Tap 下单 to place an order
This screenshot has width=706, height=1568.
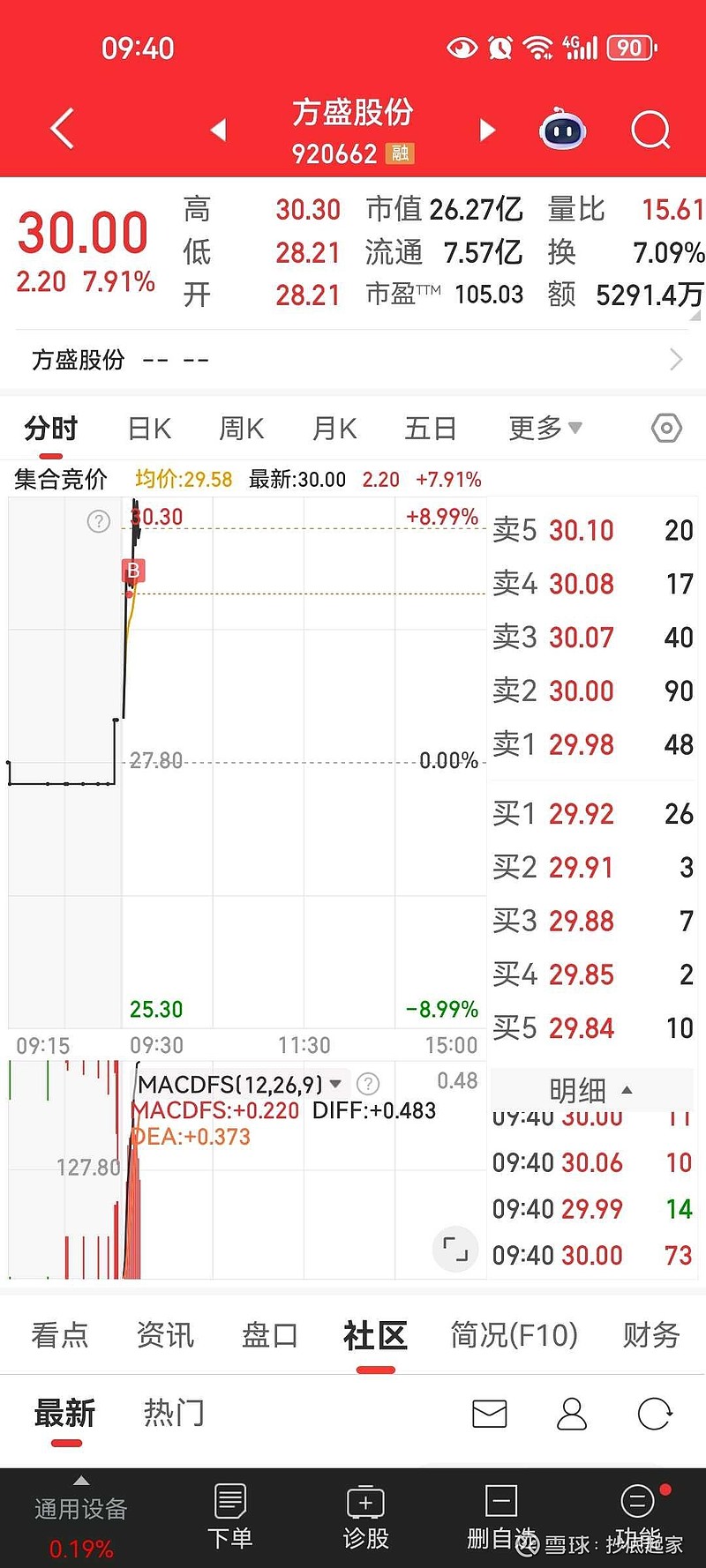pyautogui.click(x=229, y=1517)
